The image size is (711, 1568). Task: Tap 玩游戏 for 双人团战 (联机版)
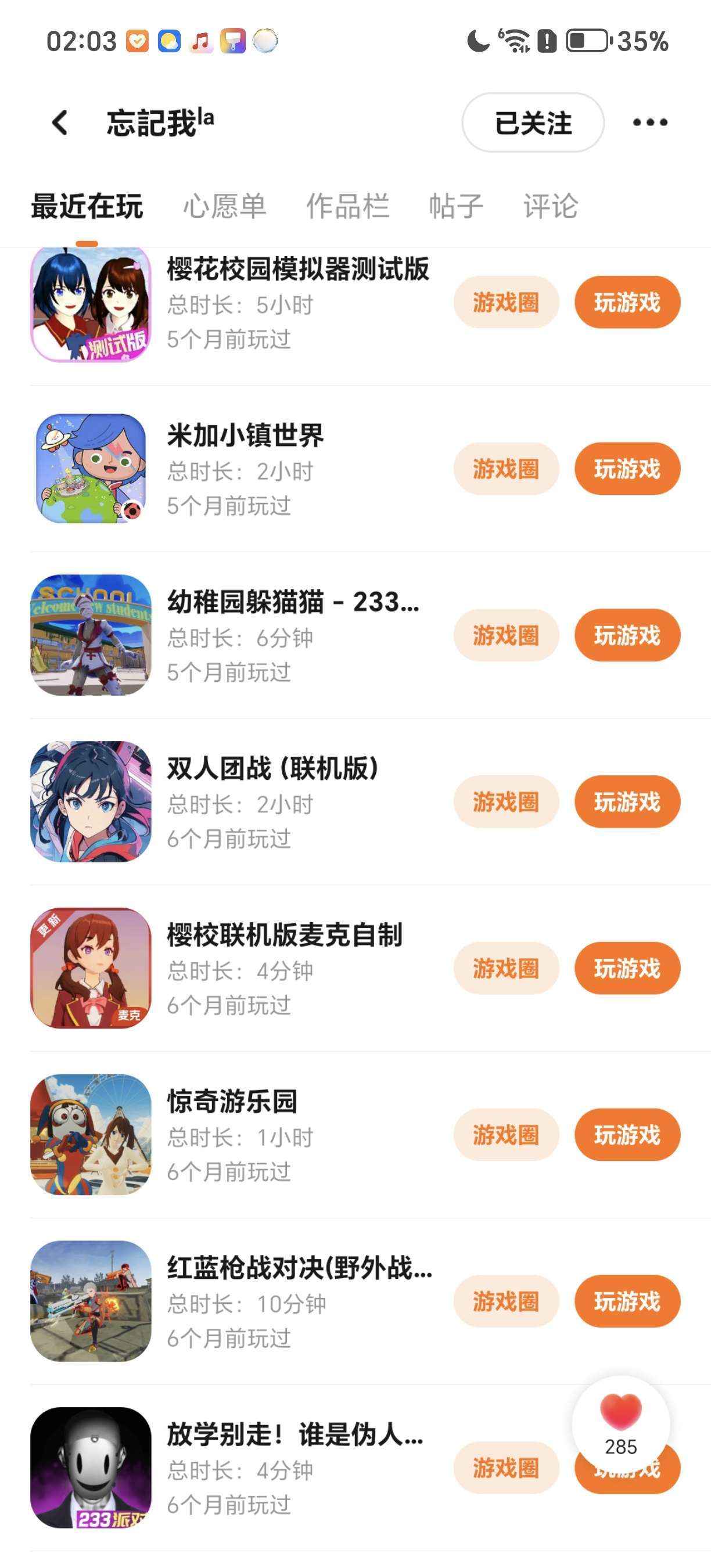pos(627,801)
